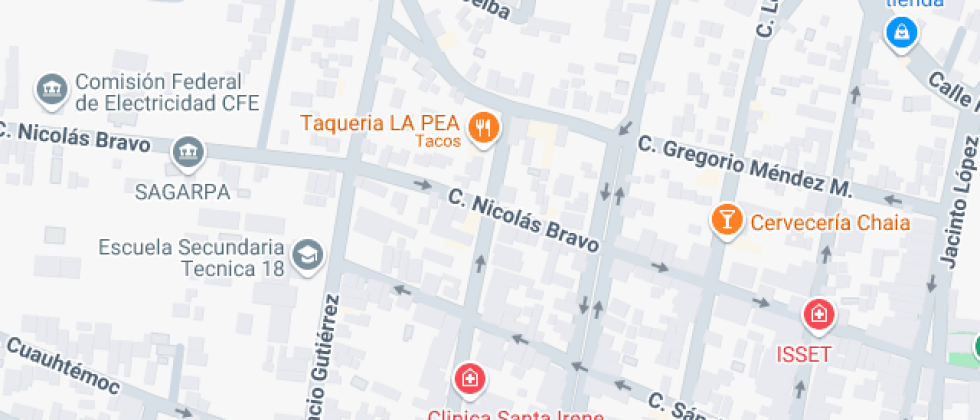The height and width of the screenshot is (420, 980).
Task: Open the SAGARPA government building pin
Action: click(x=187, y=152)
